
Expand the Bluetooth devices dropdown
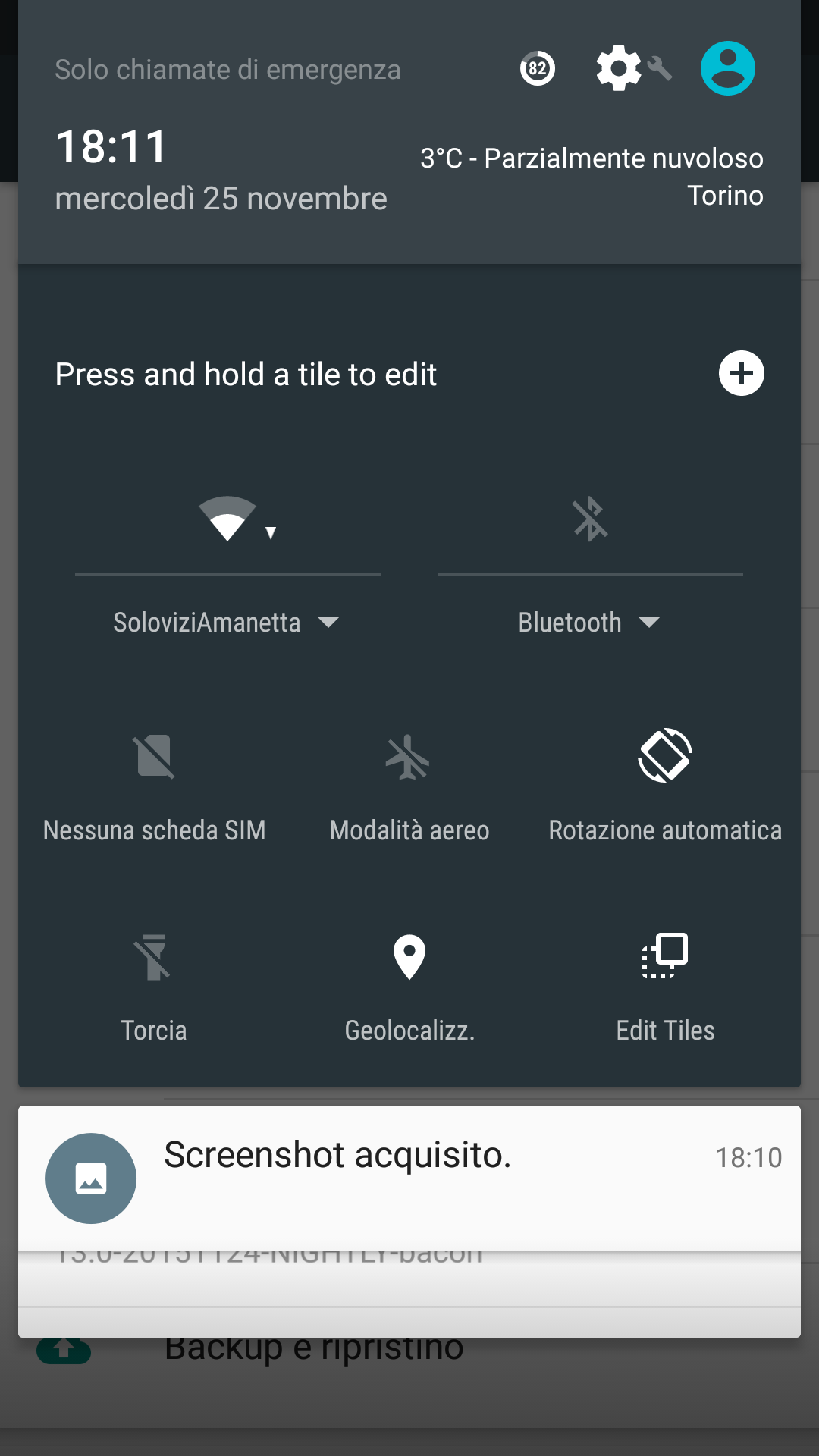click(589, 623)
